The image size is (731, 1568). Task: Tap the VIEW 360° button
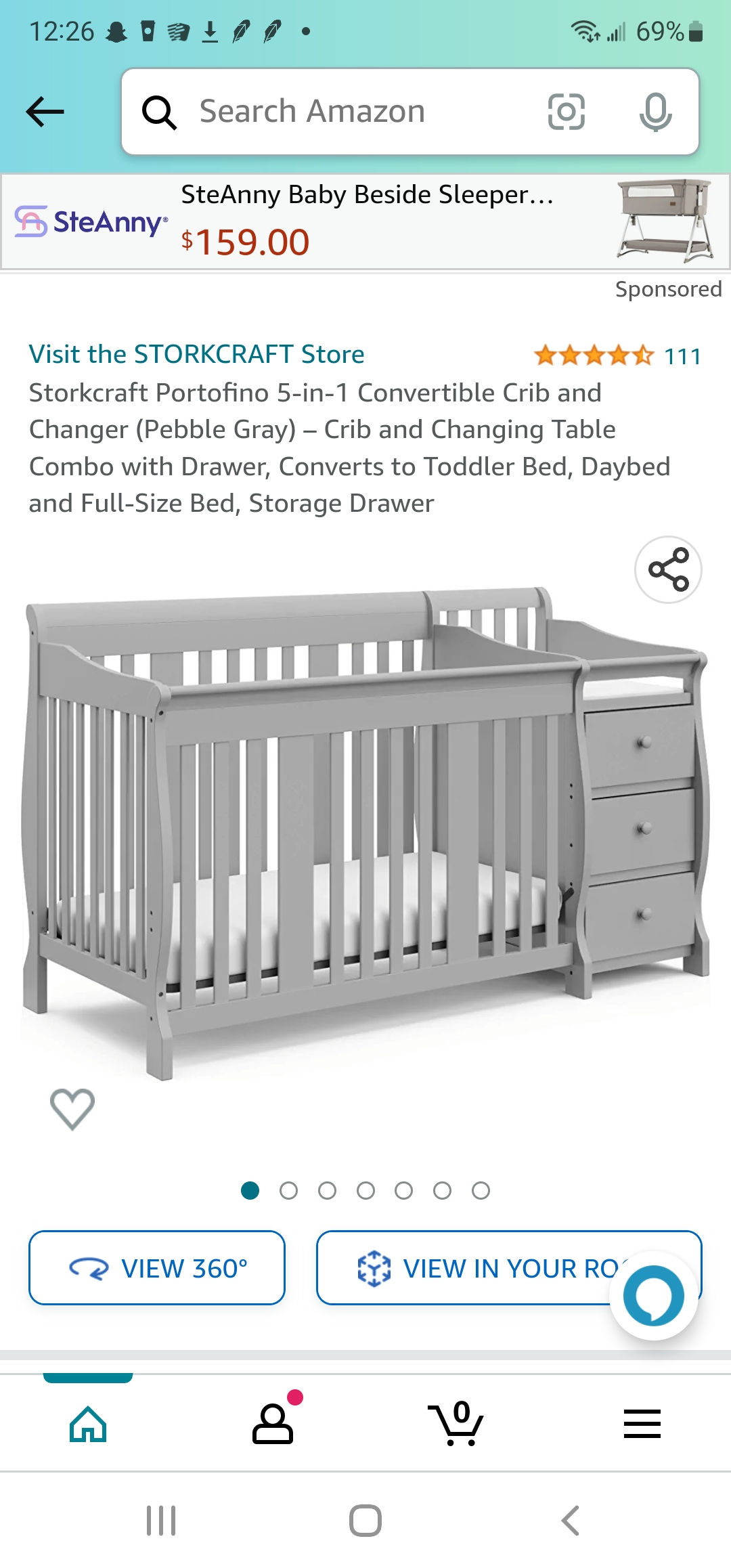click(157, 1267)
